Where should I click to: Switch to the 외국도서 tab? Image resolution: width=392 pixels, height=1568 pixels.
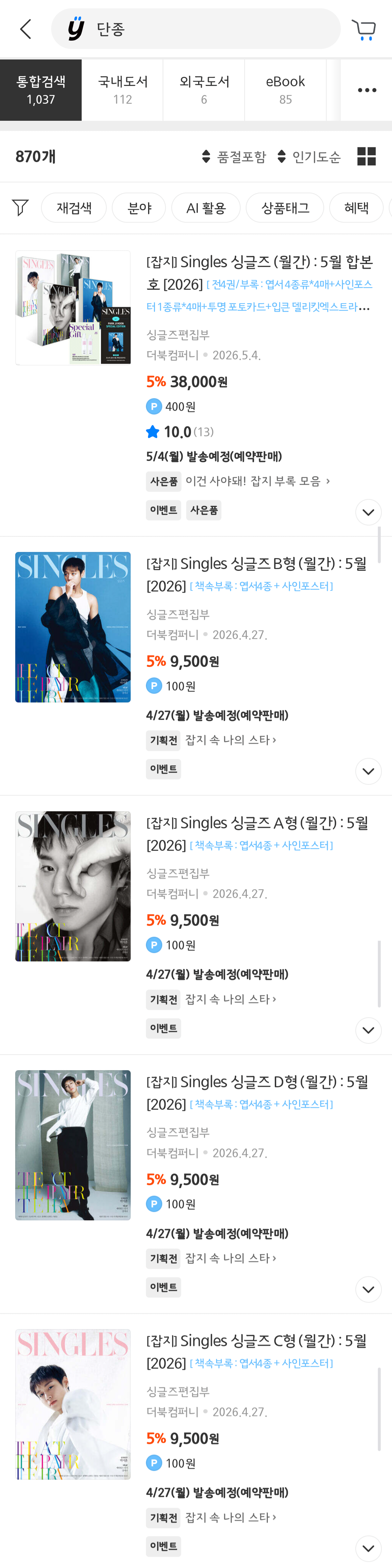(x=204, y=90)
